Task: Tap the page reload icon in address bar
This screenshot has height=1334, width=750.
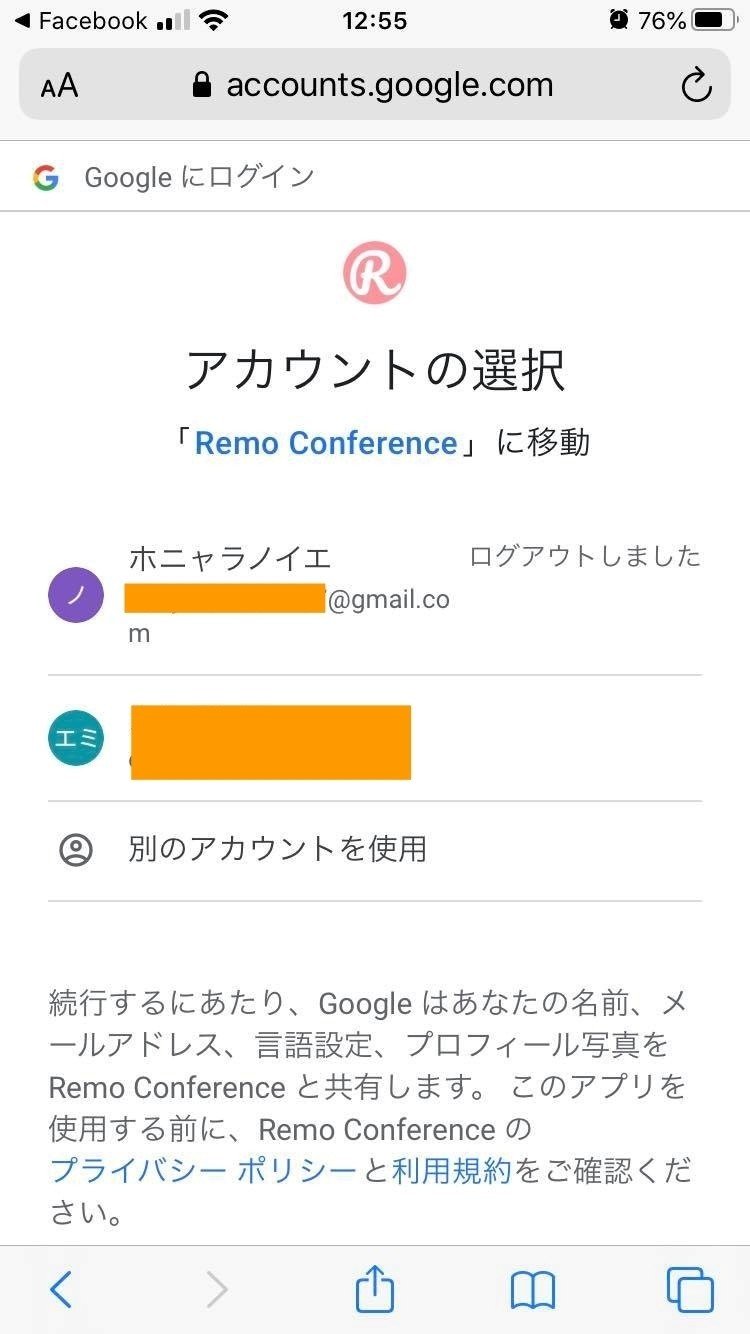Action: click(697, 85)
